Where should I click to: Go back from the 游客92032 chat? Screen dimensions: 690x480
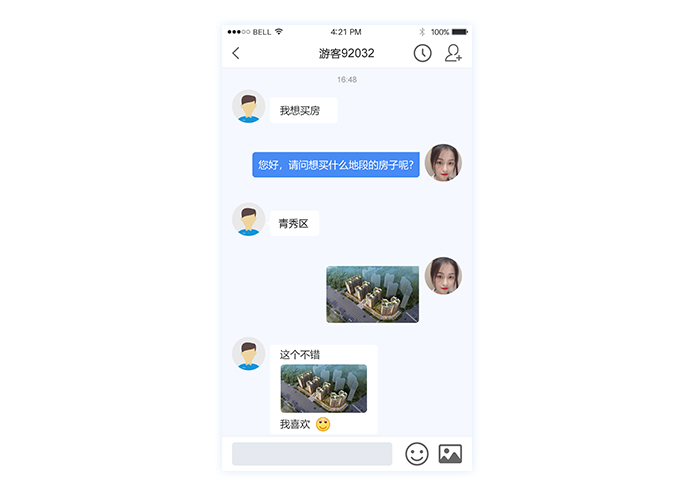[x=236, y=53]
